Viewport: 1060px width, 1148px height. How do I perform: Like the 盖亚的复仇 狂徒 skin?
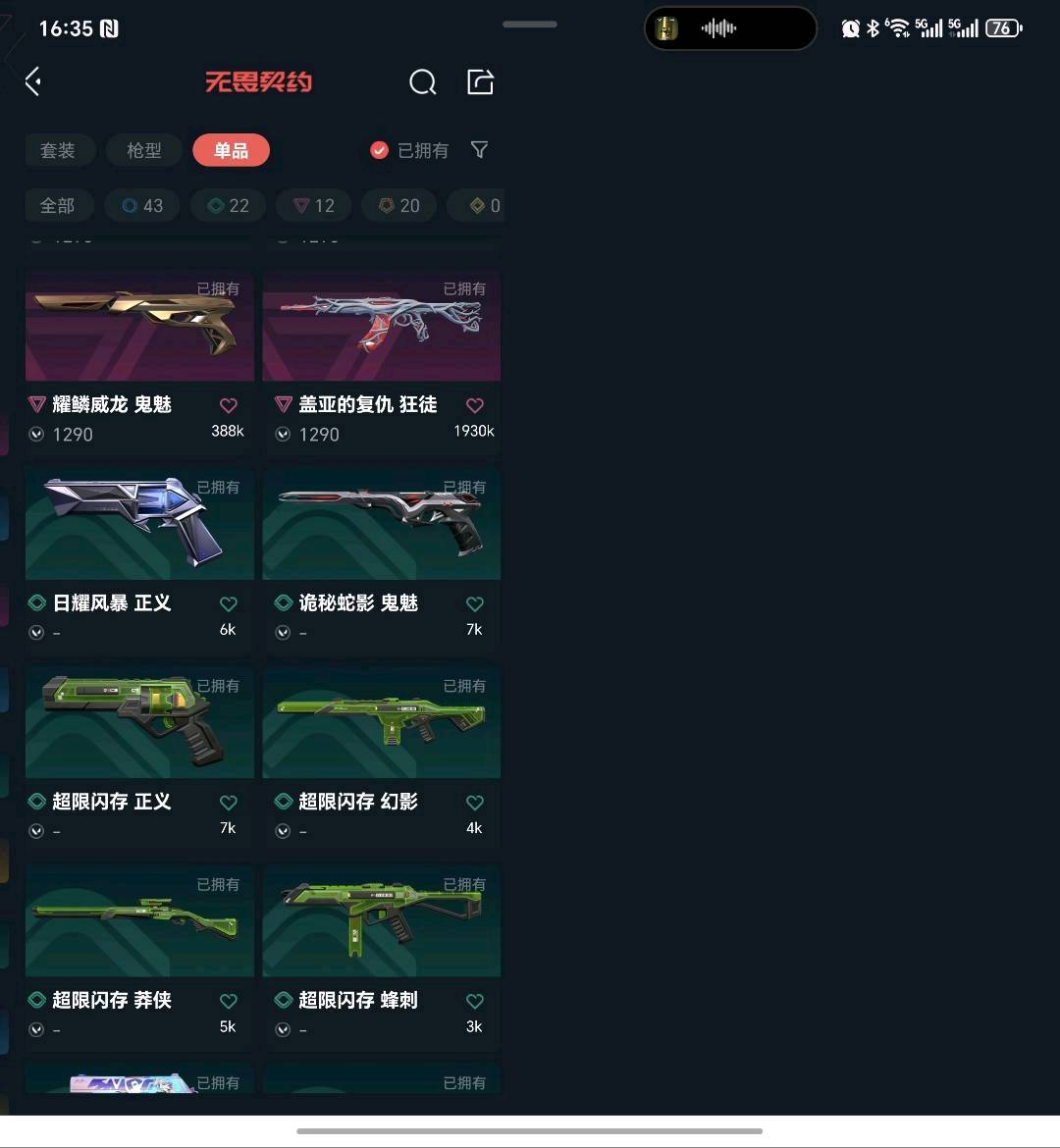pyautogui.click(x=475, y=405)
